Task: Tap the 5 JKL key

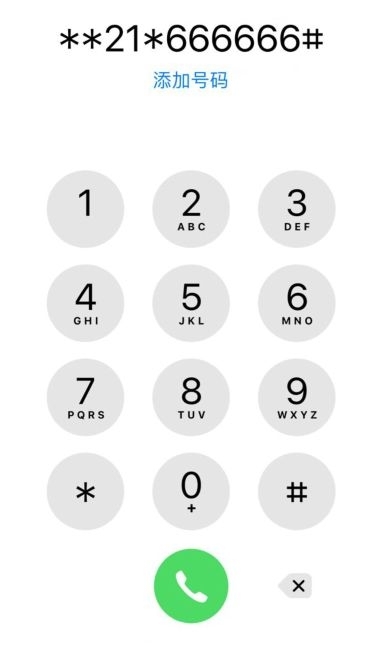Action: pyautogui.click(x=191, y=303)
